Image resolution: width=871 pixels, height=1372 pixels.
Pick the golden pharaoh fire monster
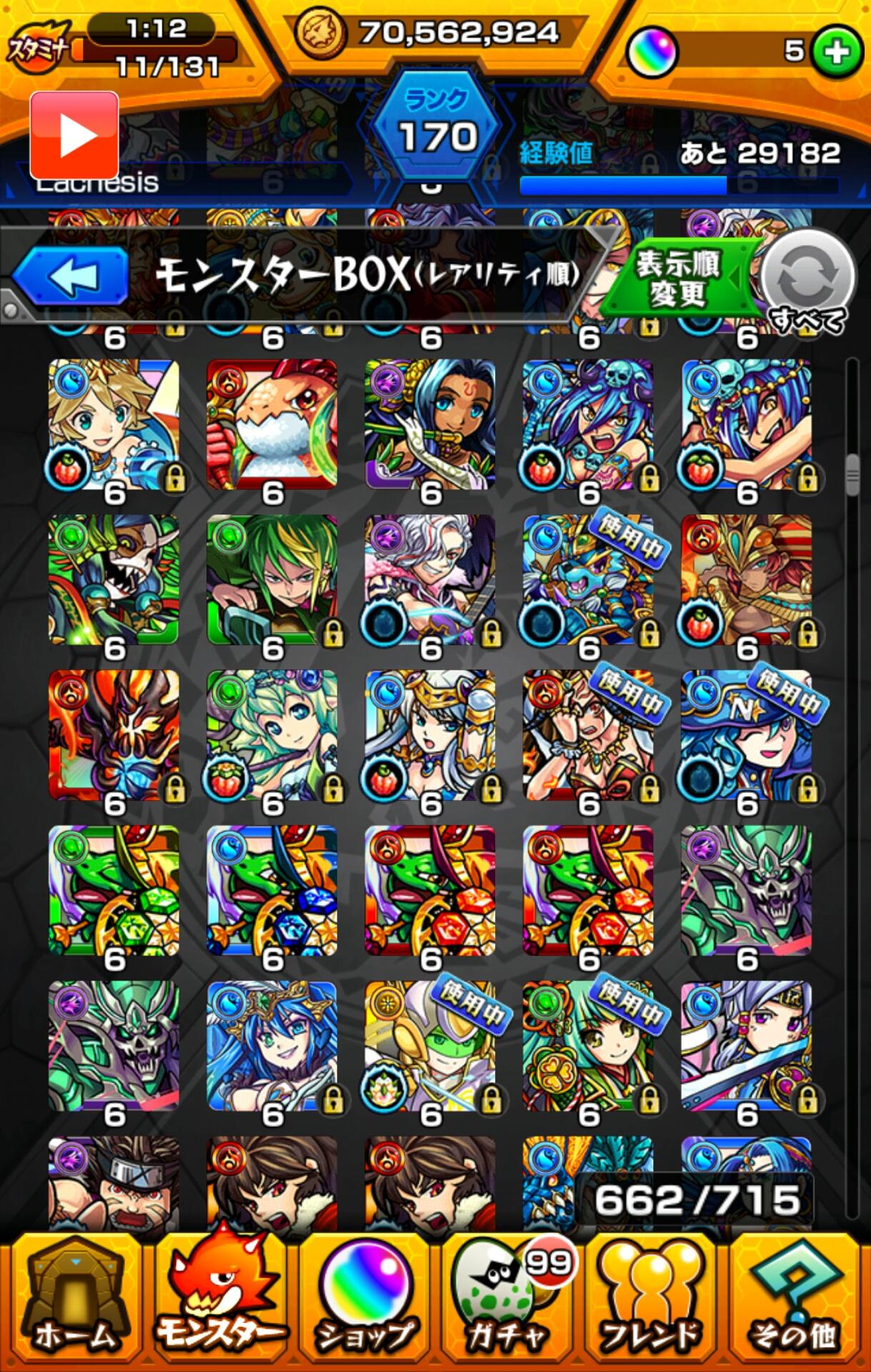pos(747,580)
